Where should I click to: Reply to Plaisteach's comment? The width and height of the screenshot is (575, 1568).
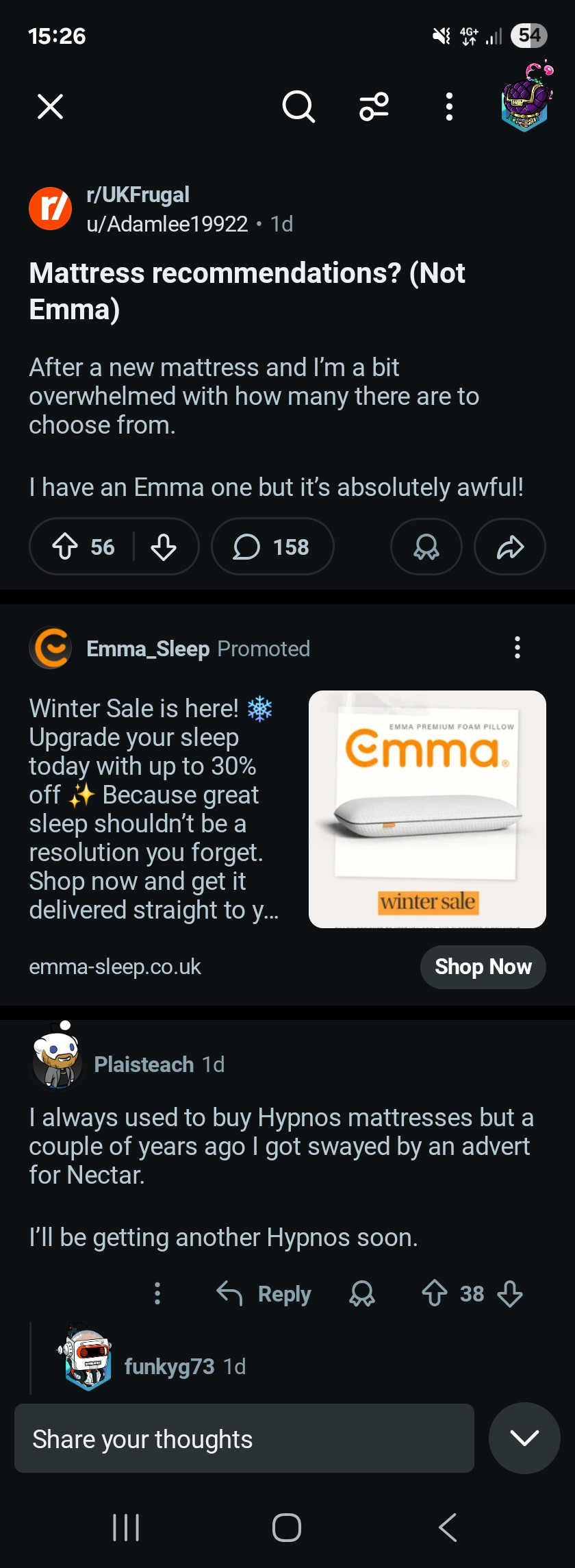264,1294
